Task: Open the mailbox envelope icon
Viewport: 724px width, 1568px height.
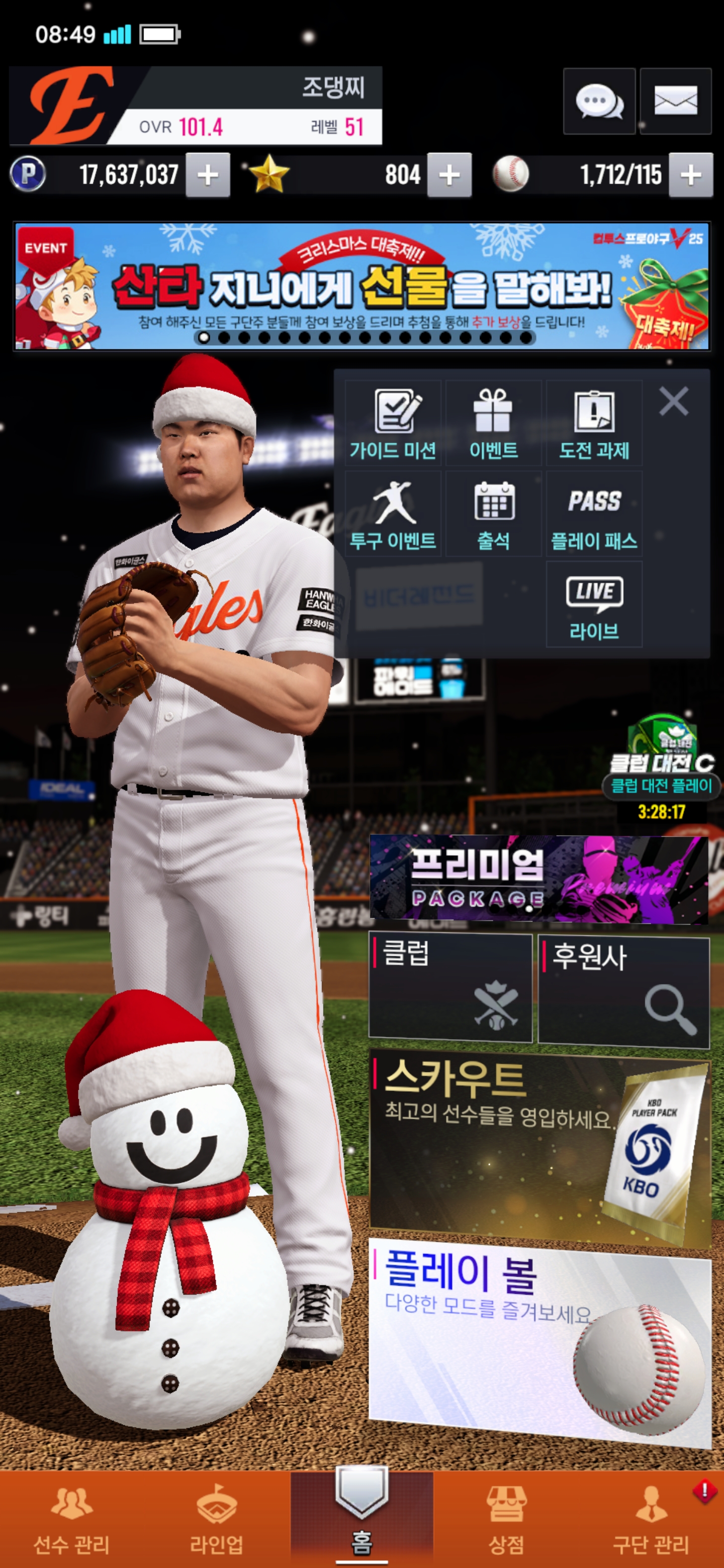Action: tap(675, 101)
